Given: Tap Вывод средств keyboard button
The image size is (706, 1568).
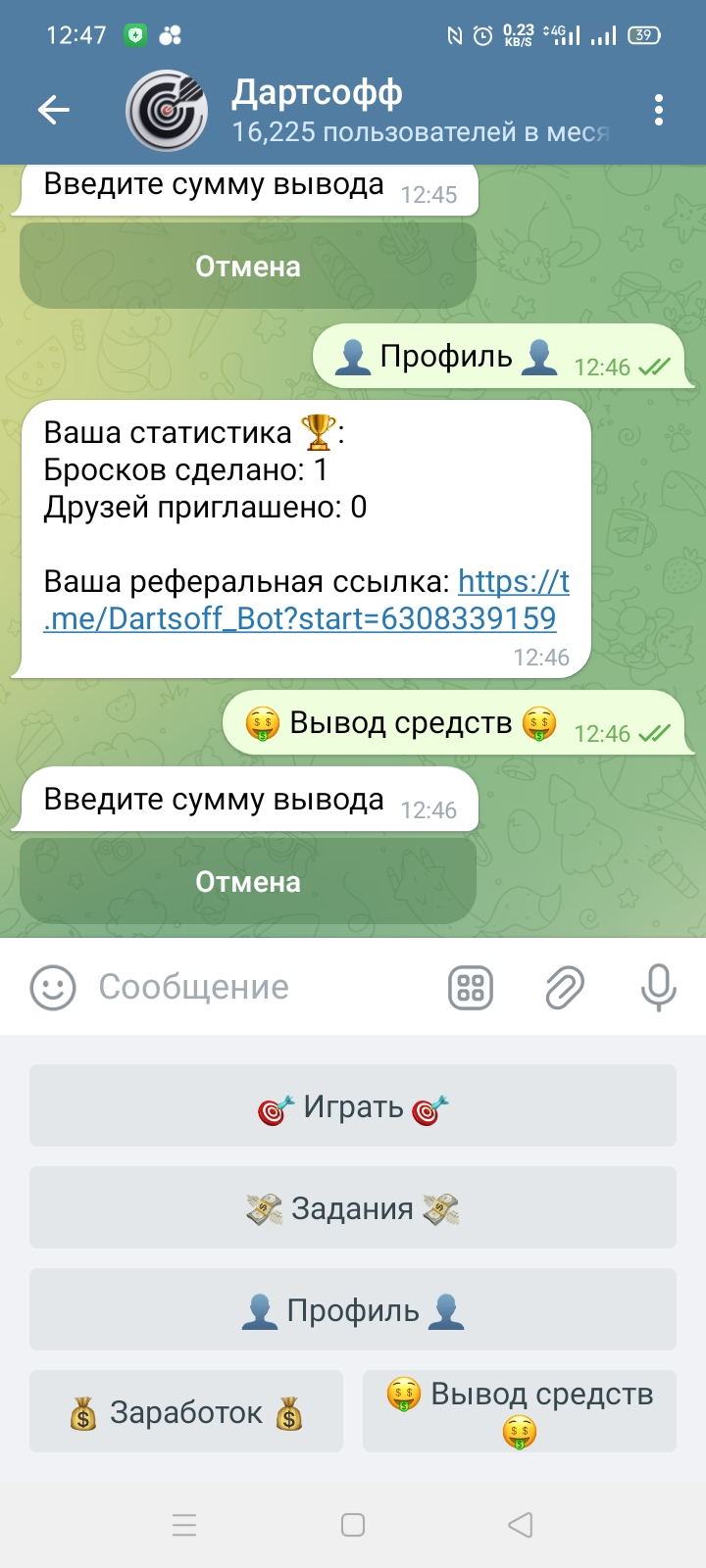Looking at the screenshot, I should click(520, 1412).
